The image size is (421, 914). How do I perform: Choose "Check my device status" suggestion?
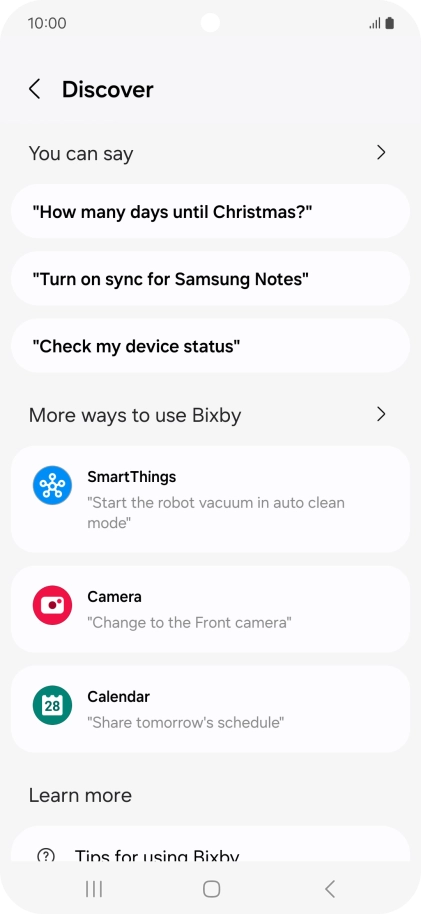[210, 346]
